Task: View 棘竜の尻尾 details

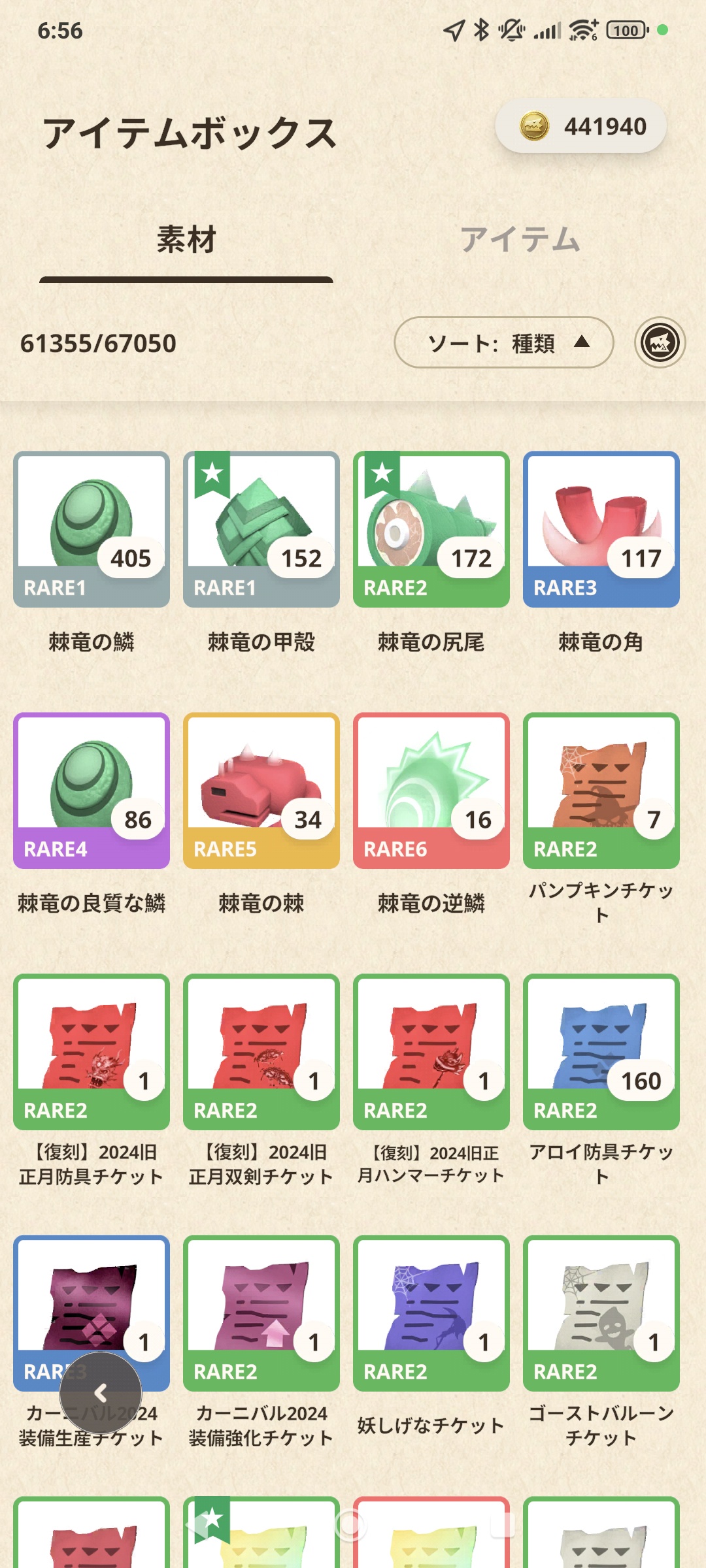Action: point(431,529)
